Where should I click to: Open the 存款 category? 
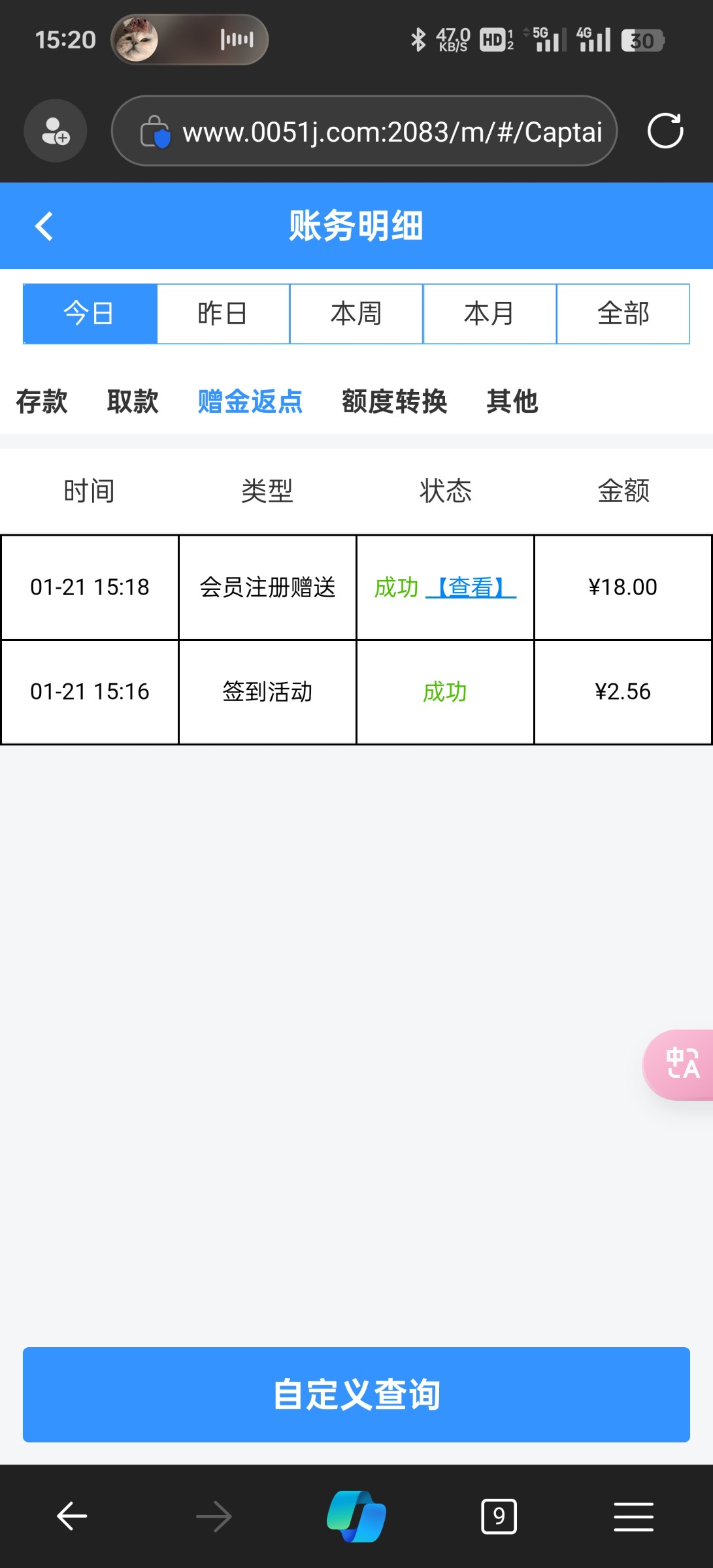click(42, 401)
